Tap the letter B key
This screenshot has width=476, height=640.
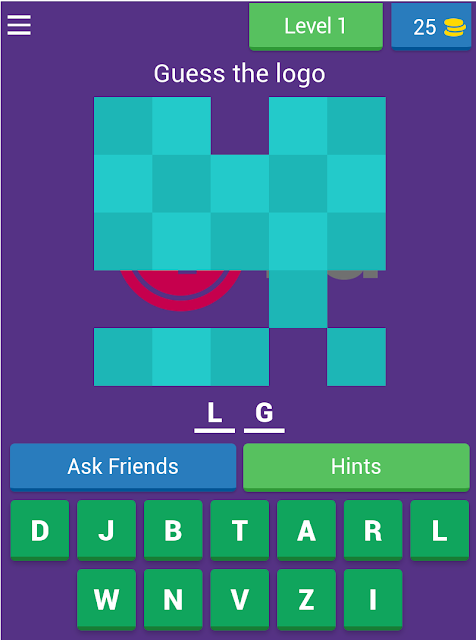(173, 530)
